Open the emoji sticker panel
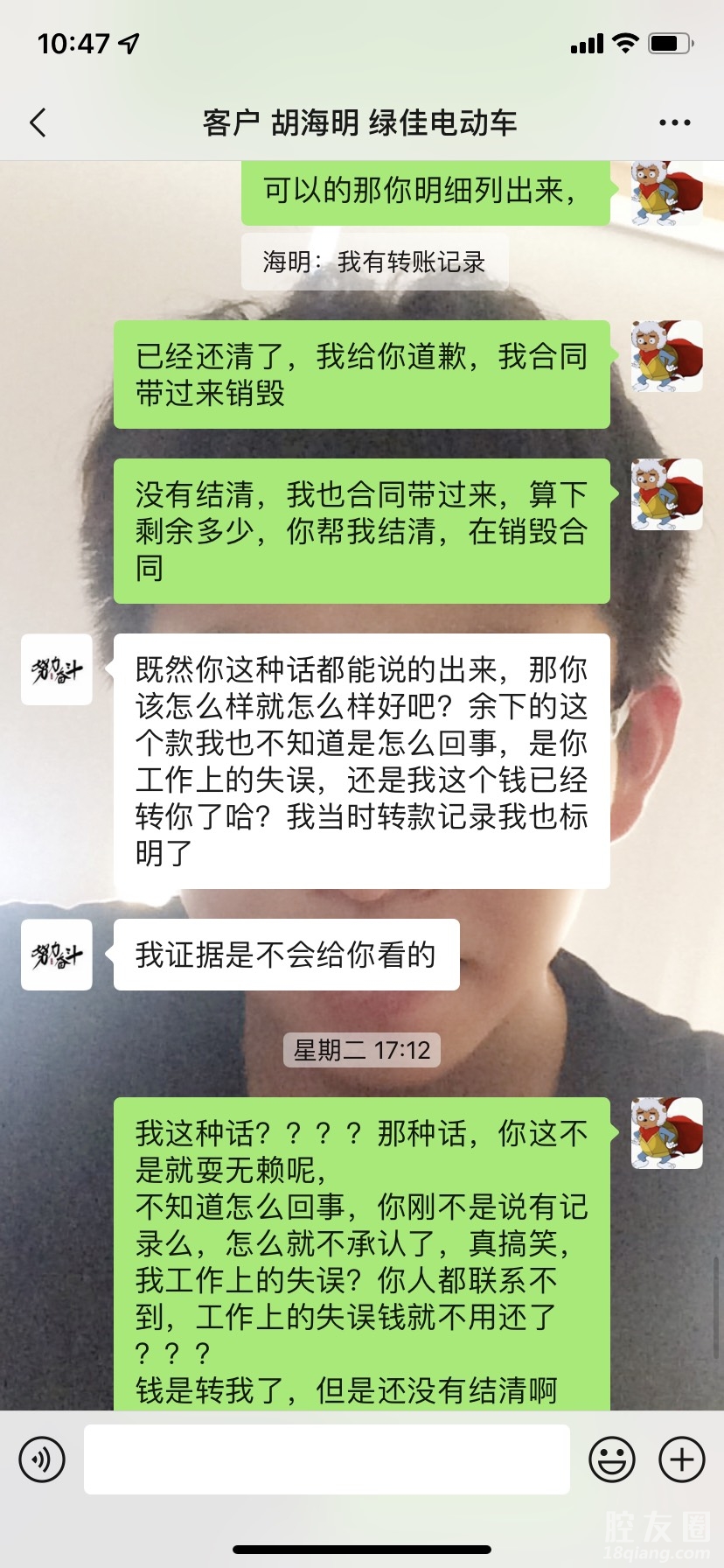 tap(612, 1459)
